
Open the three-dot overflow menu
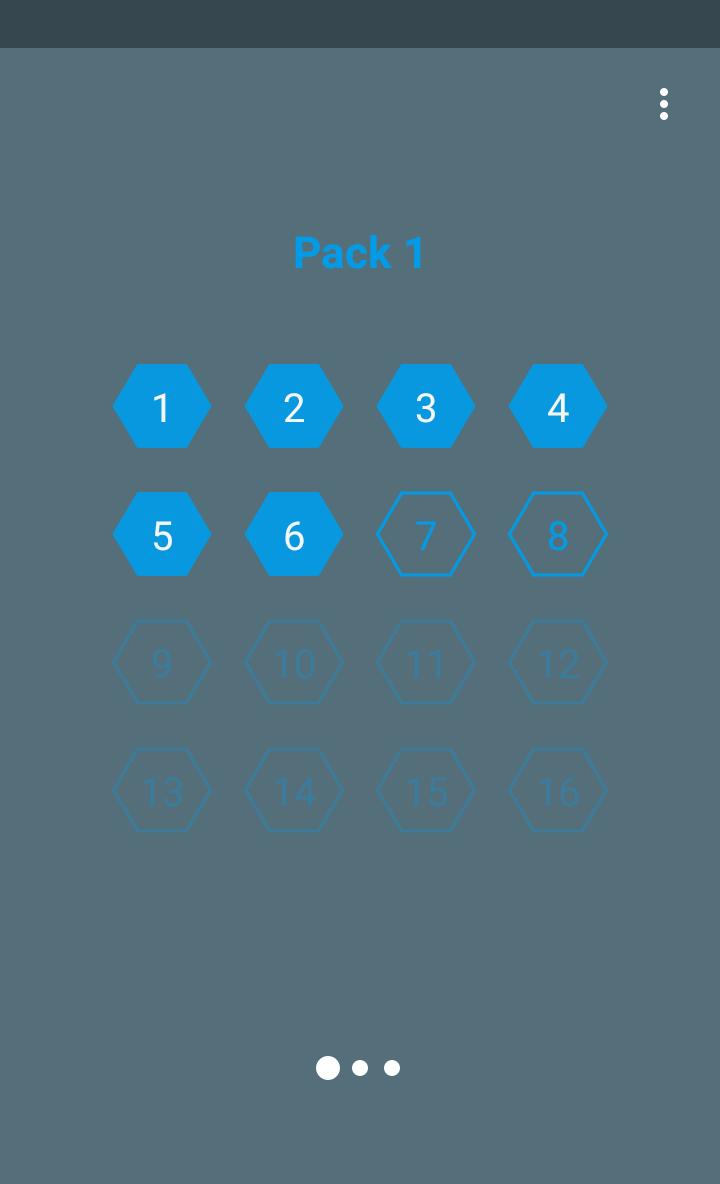664,104
